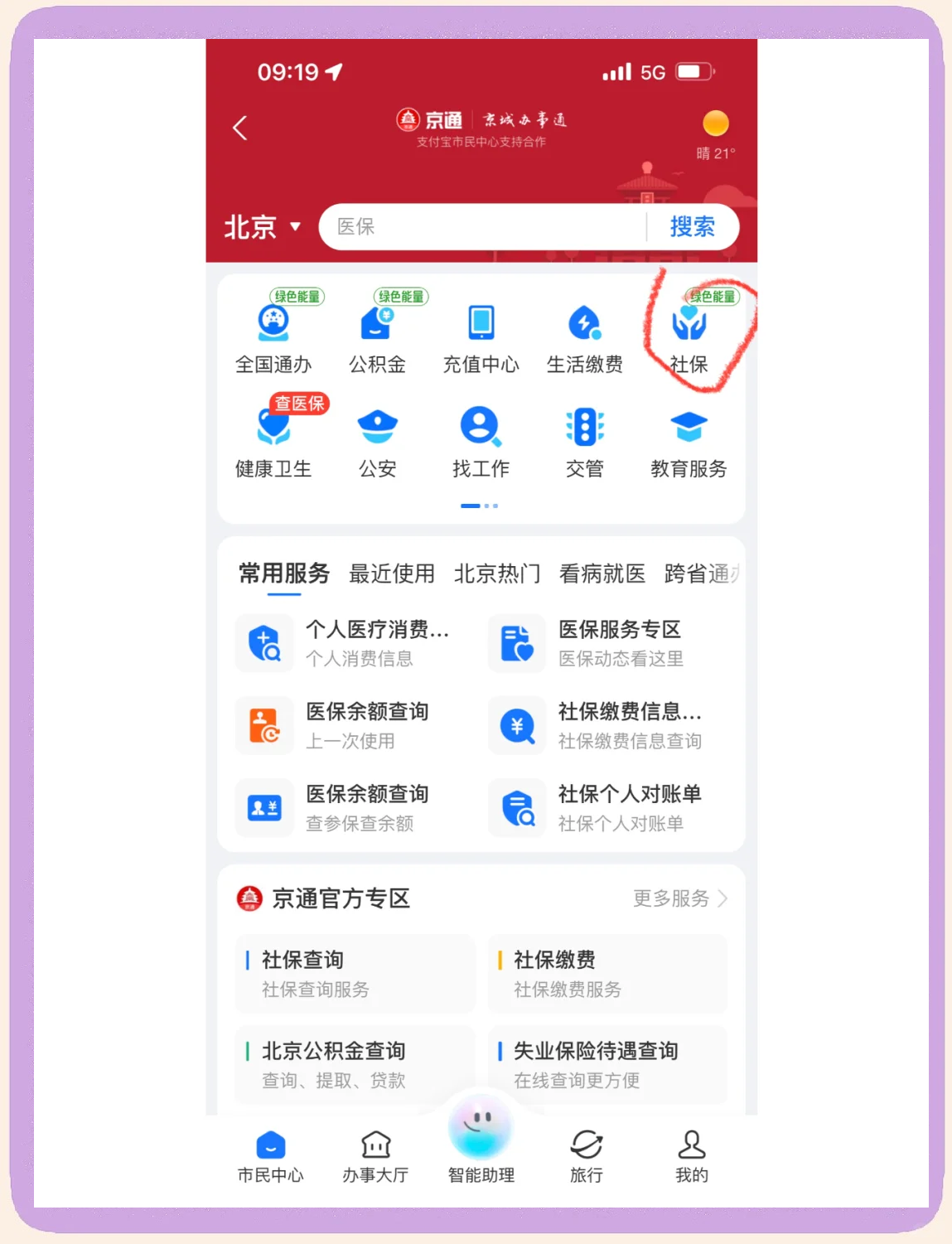Switch to the 办事大厅 tab

(x=375, y=1157)
